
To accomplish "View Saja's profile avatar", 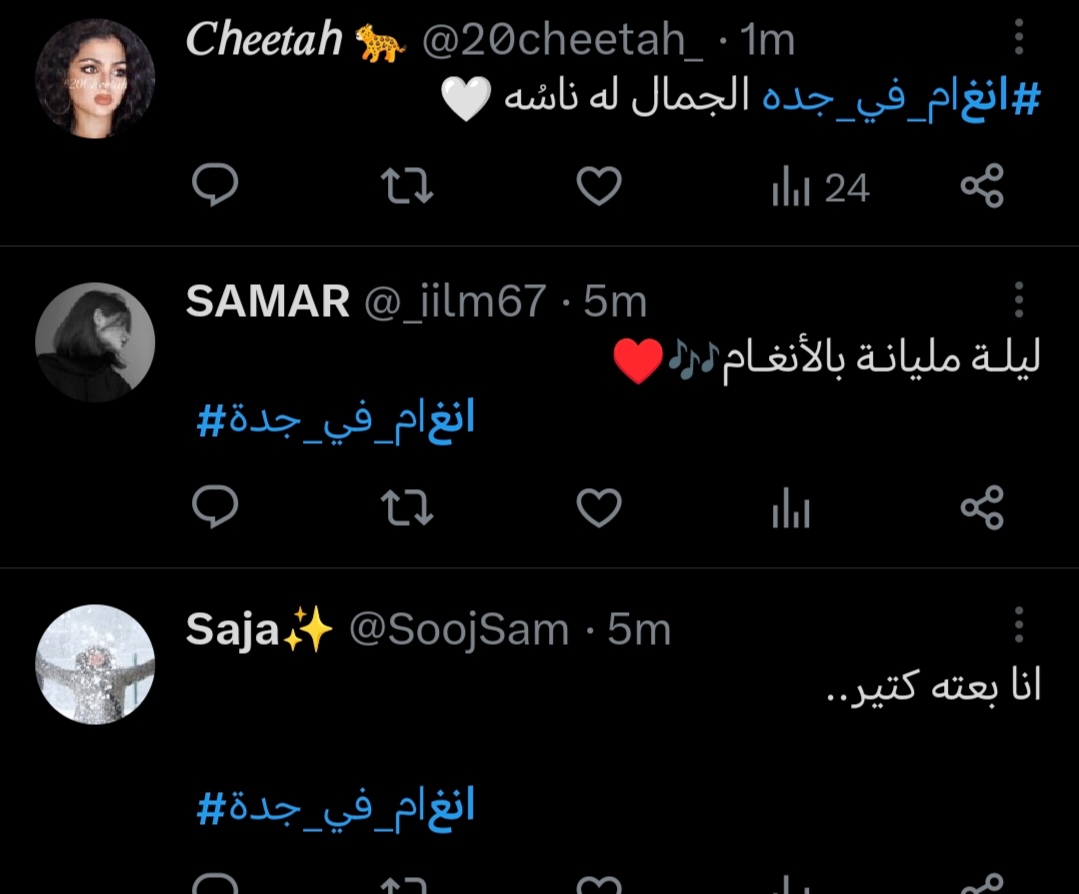I will pos(95,664).
